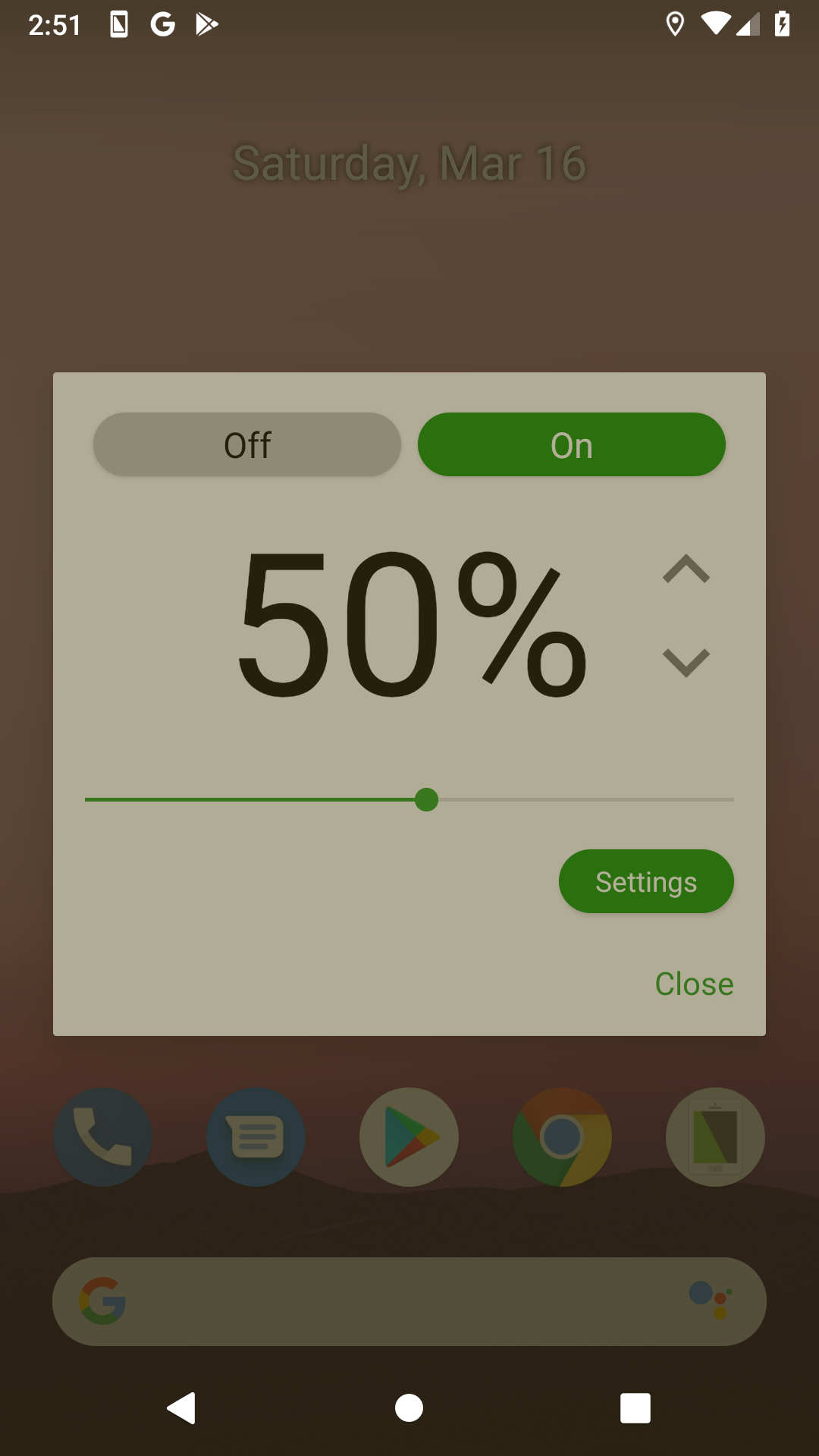Switch the filter to Off
The width and height of the screenshot is (819, 1456).
click(247, 445)
